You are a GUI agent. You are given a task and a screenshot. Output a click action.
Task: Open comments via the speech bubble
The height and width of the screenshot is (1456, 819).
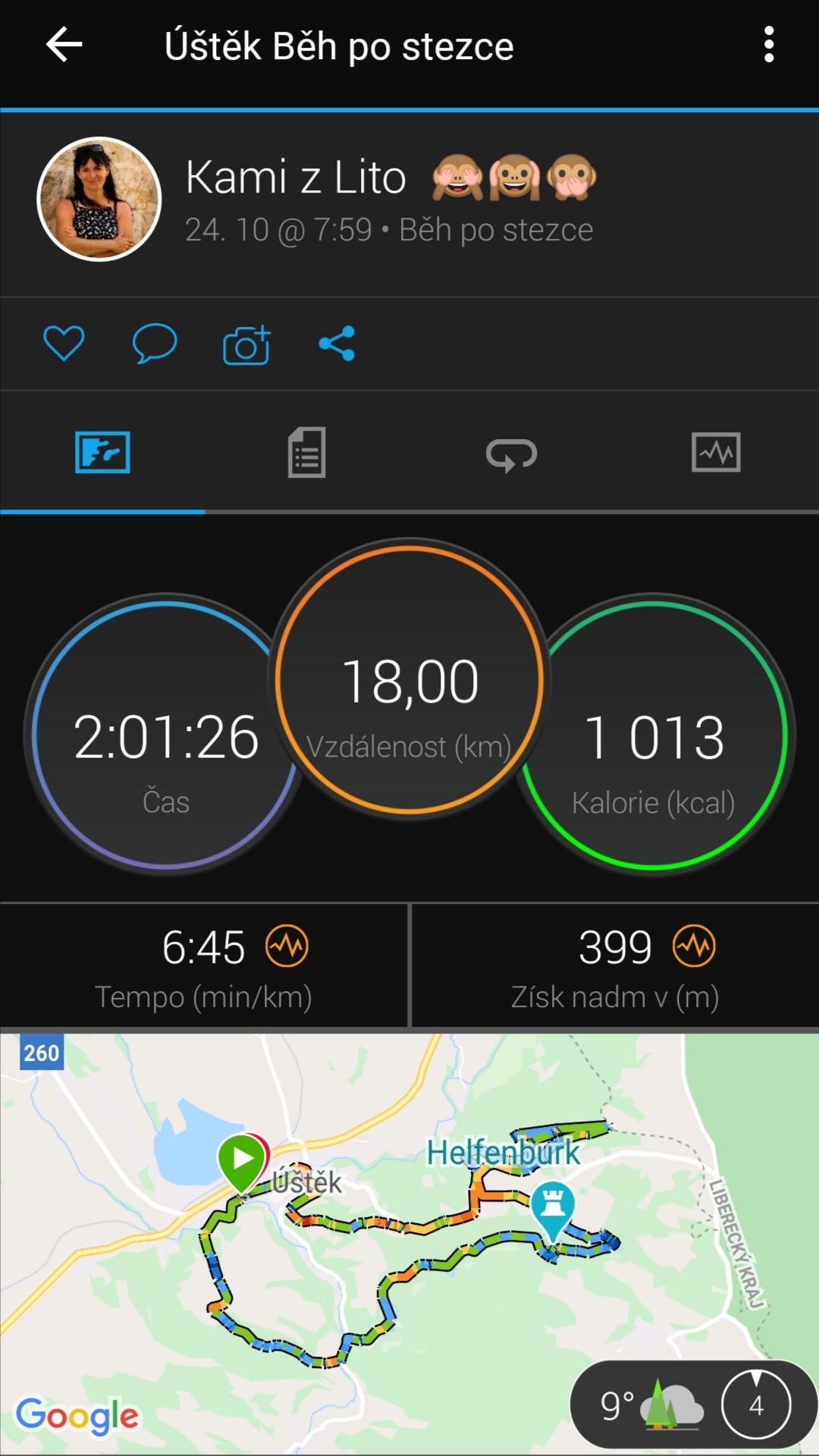coord(155,344)
